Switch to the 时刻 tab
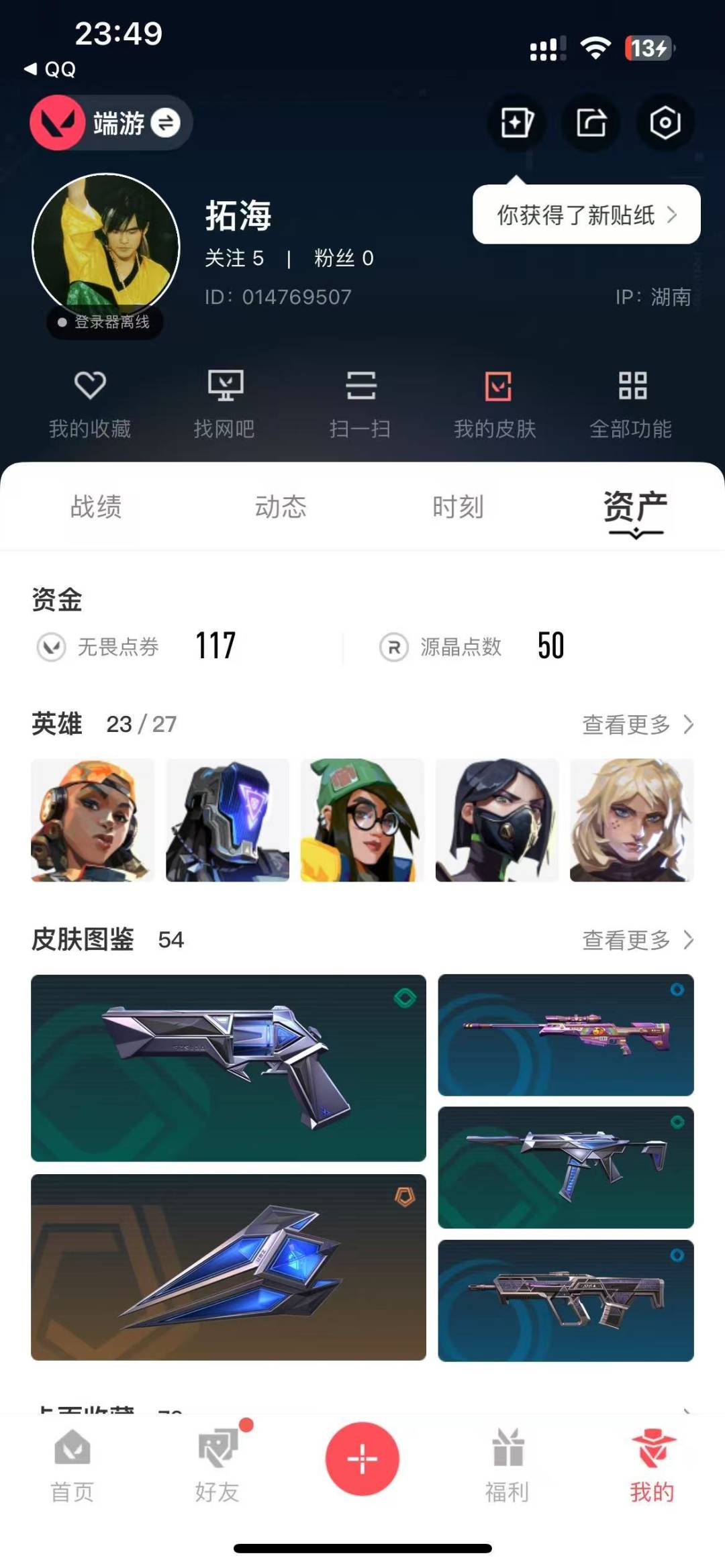 coord(458,507)
